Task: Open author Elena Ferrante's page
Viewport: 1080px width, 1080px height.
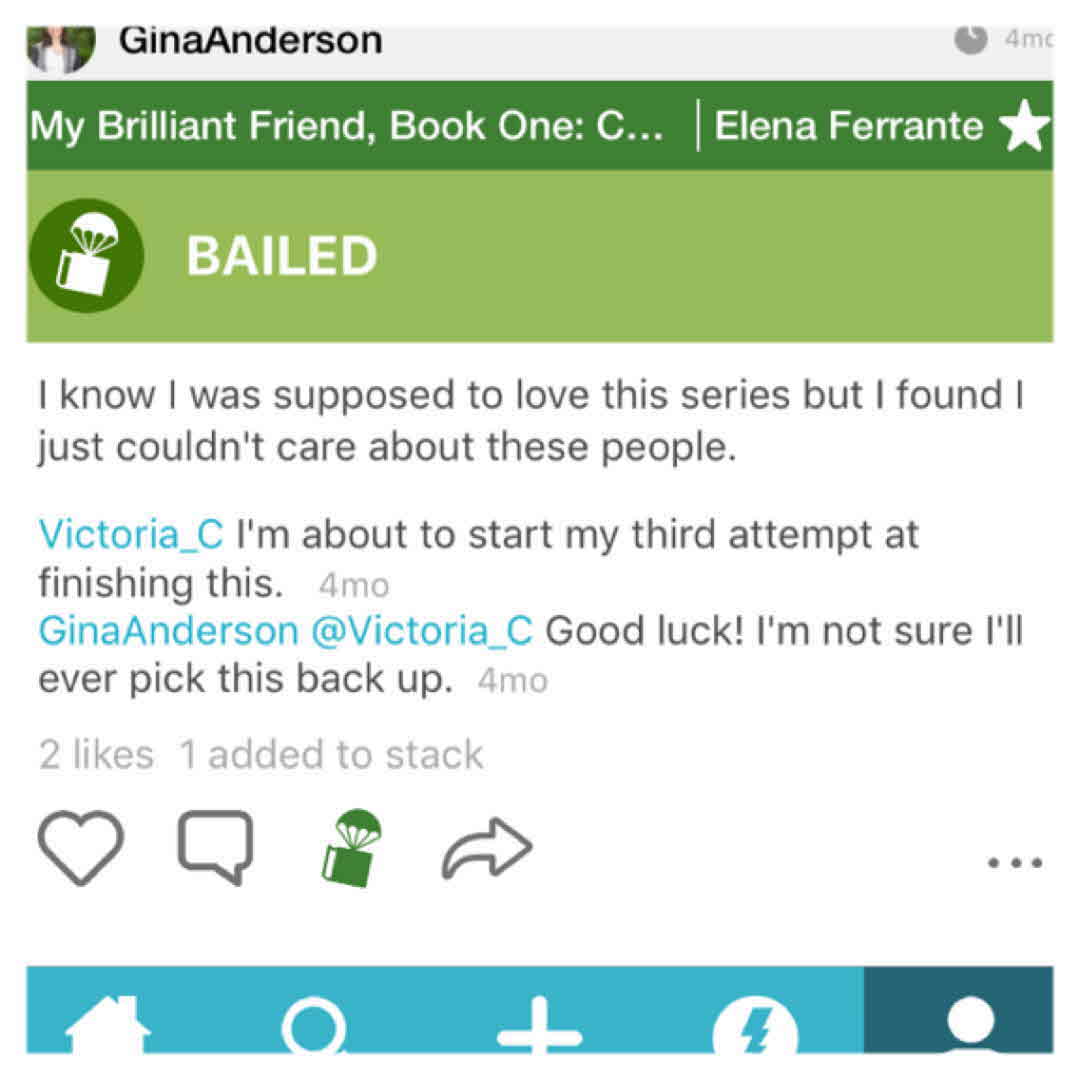Action: point(848,126)
